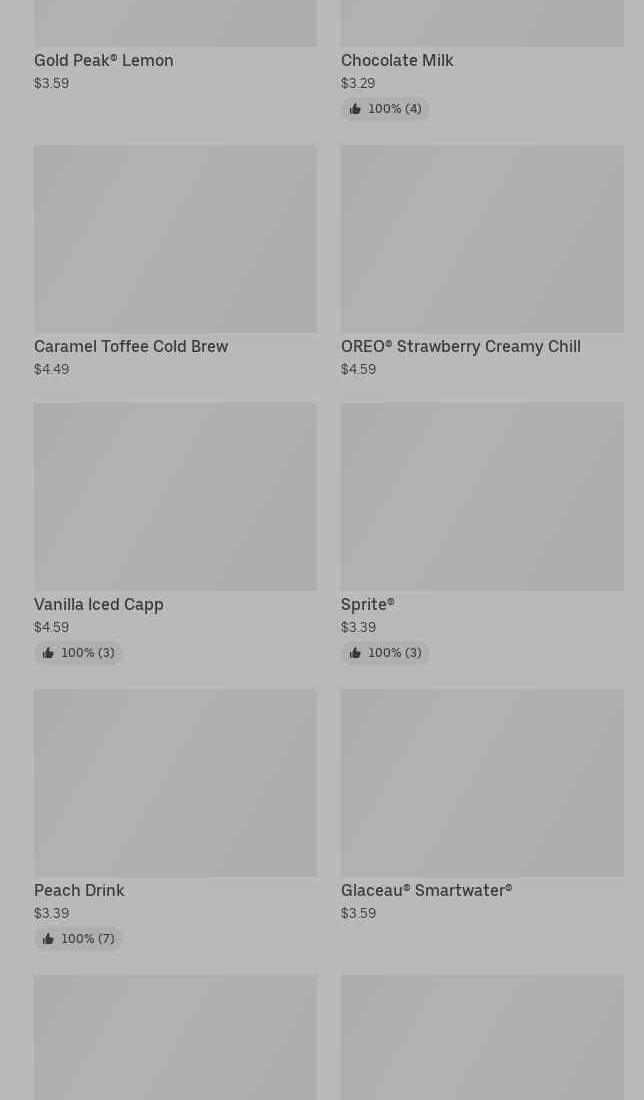Image resolution: width=644 pixels, height=1100 pixels.
Task: Open Glaceau Smartwater item
Action: [x=482, y=805]
